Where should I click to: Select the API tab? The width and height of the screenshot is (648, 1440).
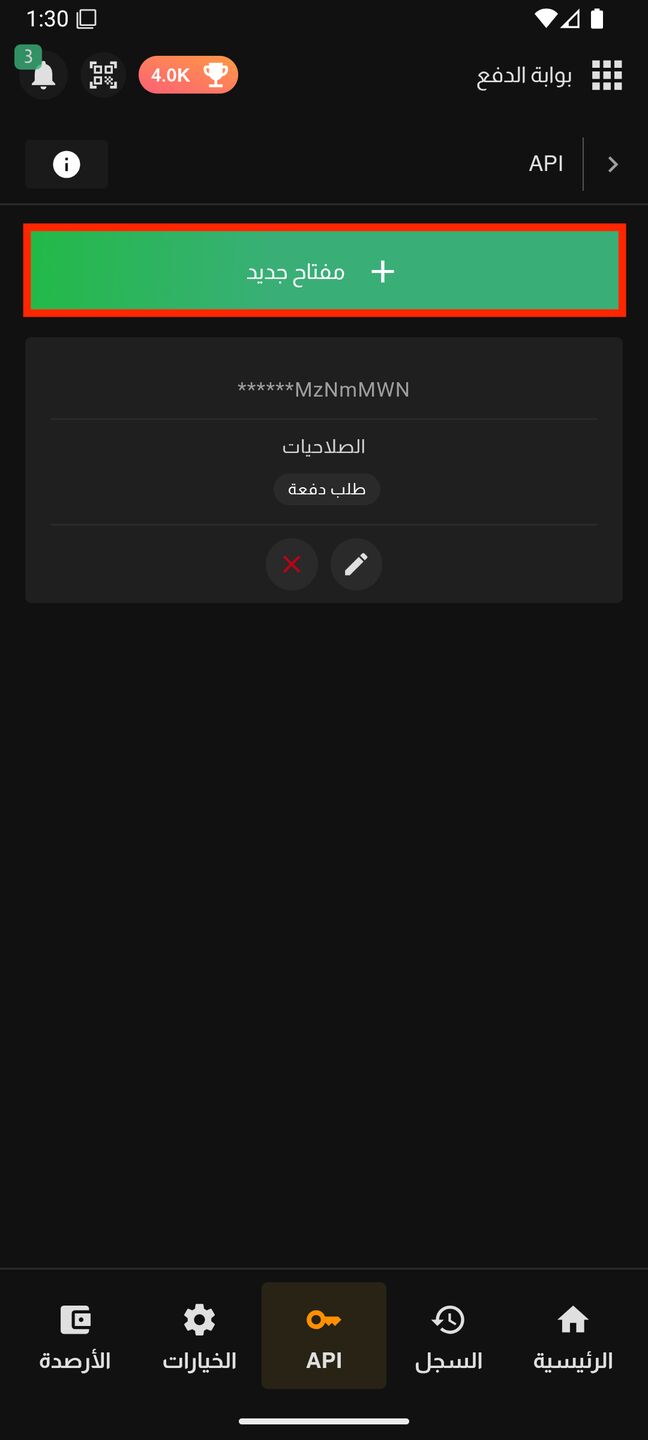[324, 1336]
